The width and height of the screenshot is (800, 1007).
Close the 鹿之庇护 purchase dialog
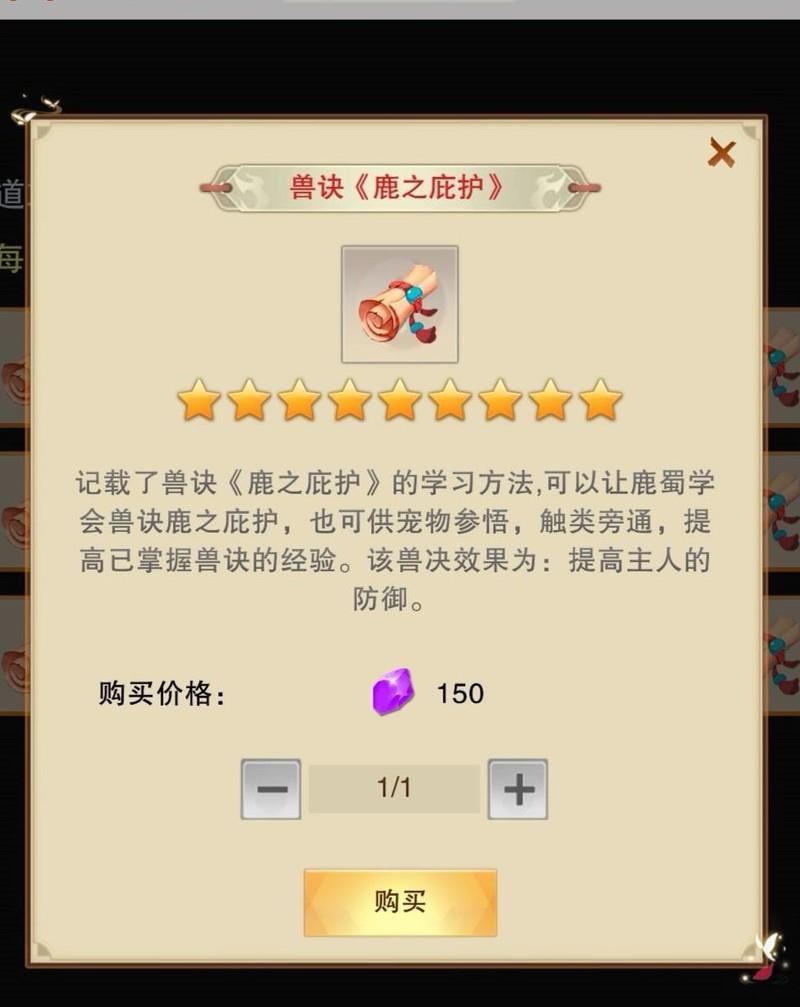coord(721,153)
